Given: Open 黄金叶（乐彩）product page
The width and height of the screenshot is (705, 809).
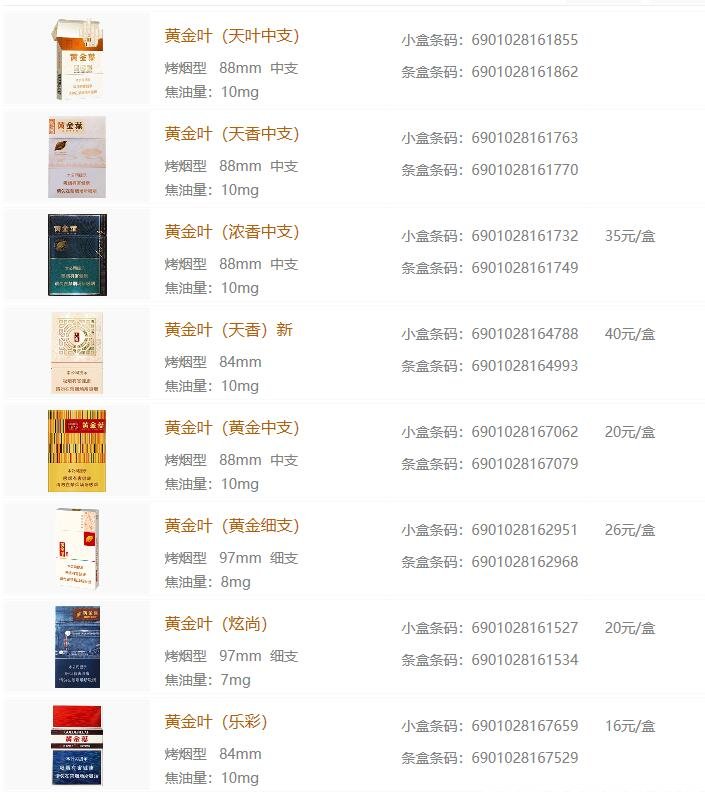Looking at the screenshot, I should coord(216,722).
